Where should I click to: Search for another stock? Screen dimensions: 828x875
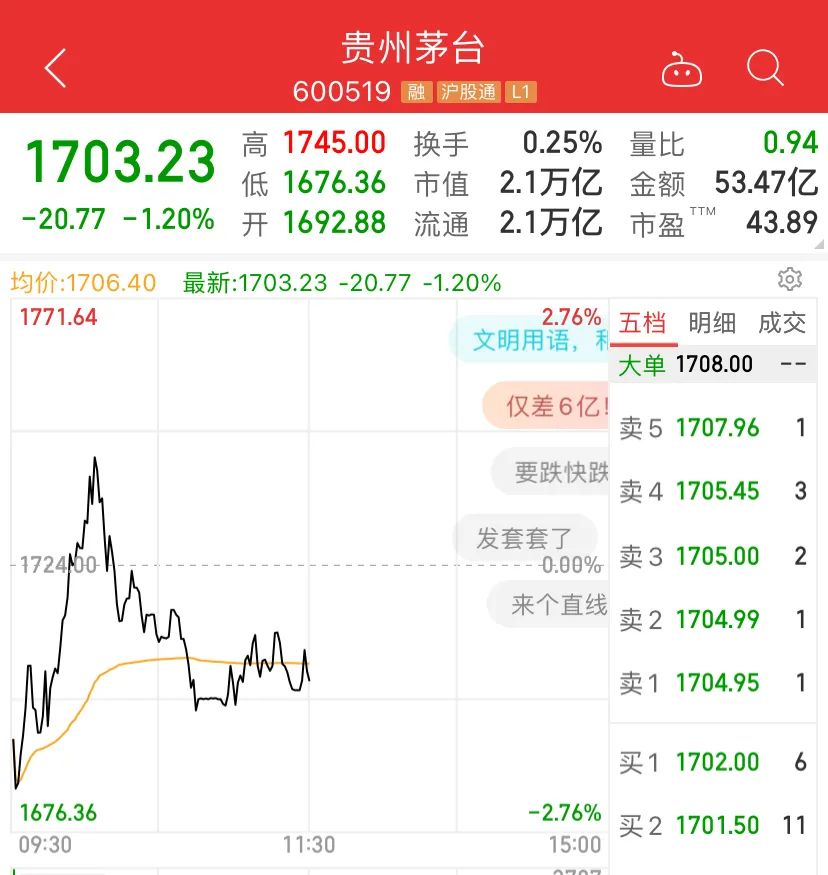coord(765,69)
